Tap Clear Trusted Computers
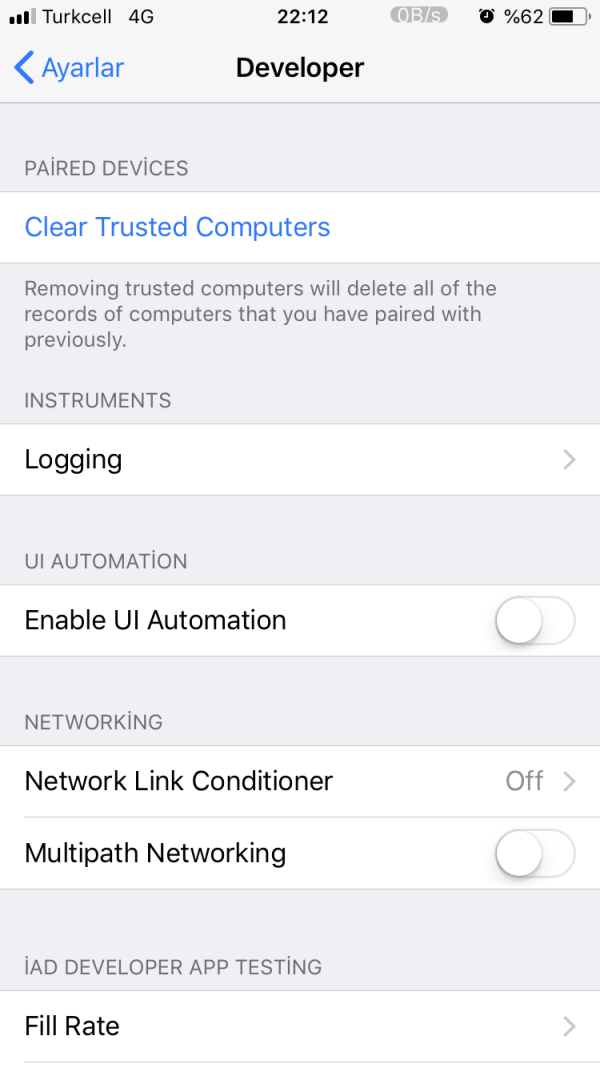The height and width of the screenshot is (1068, 600). (177, 227)
